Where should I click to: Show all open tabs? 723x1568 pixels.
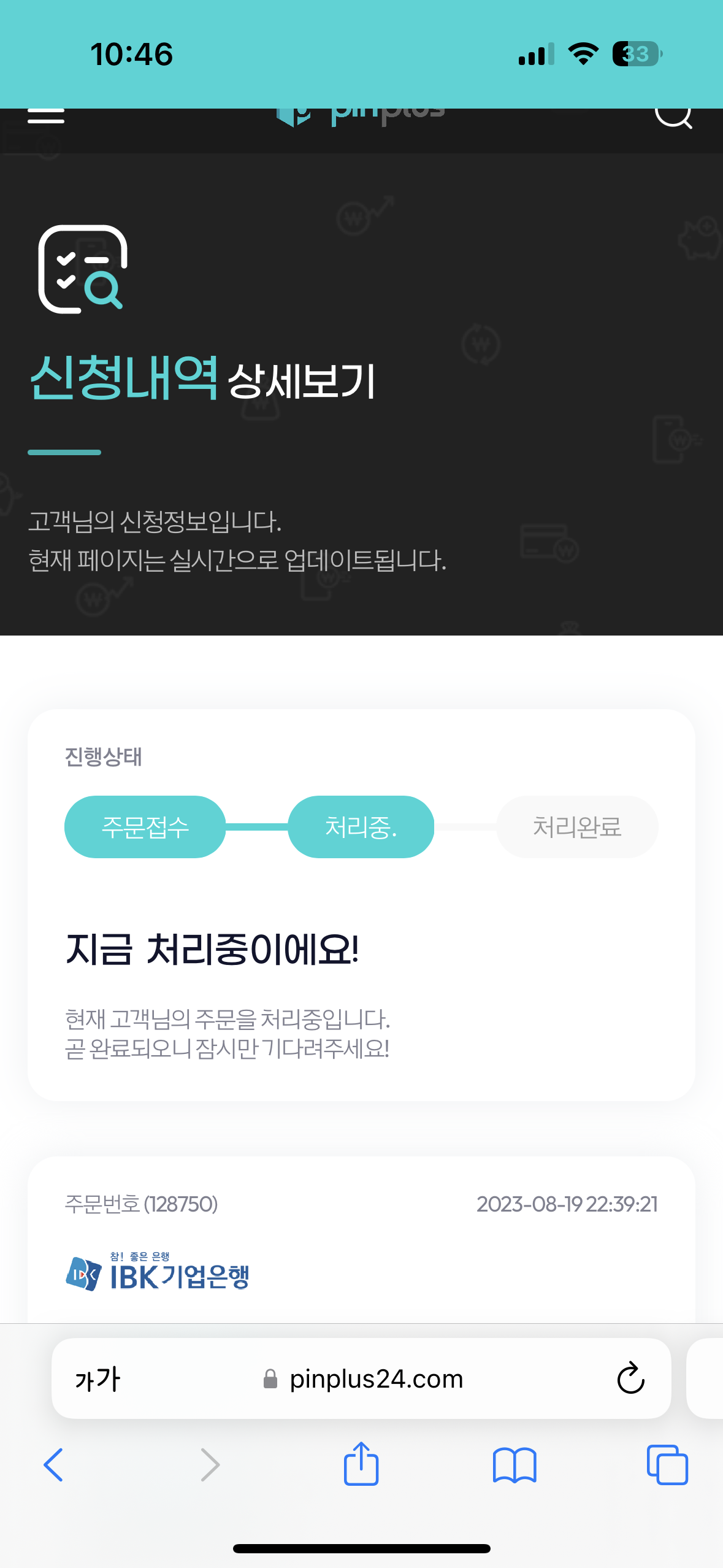coord(667,1465)
